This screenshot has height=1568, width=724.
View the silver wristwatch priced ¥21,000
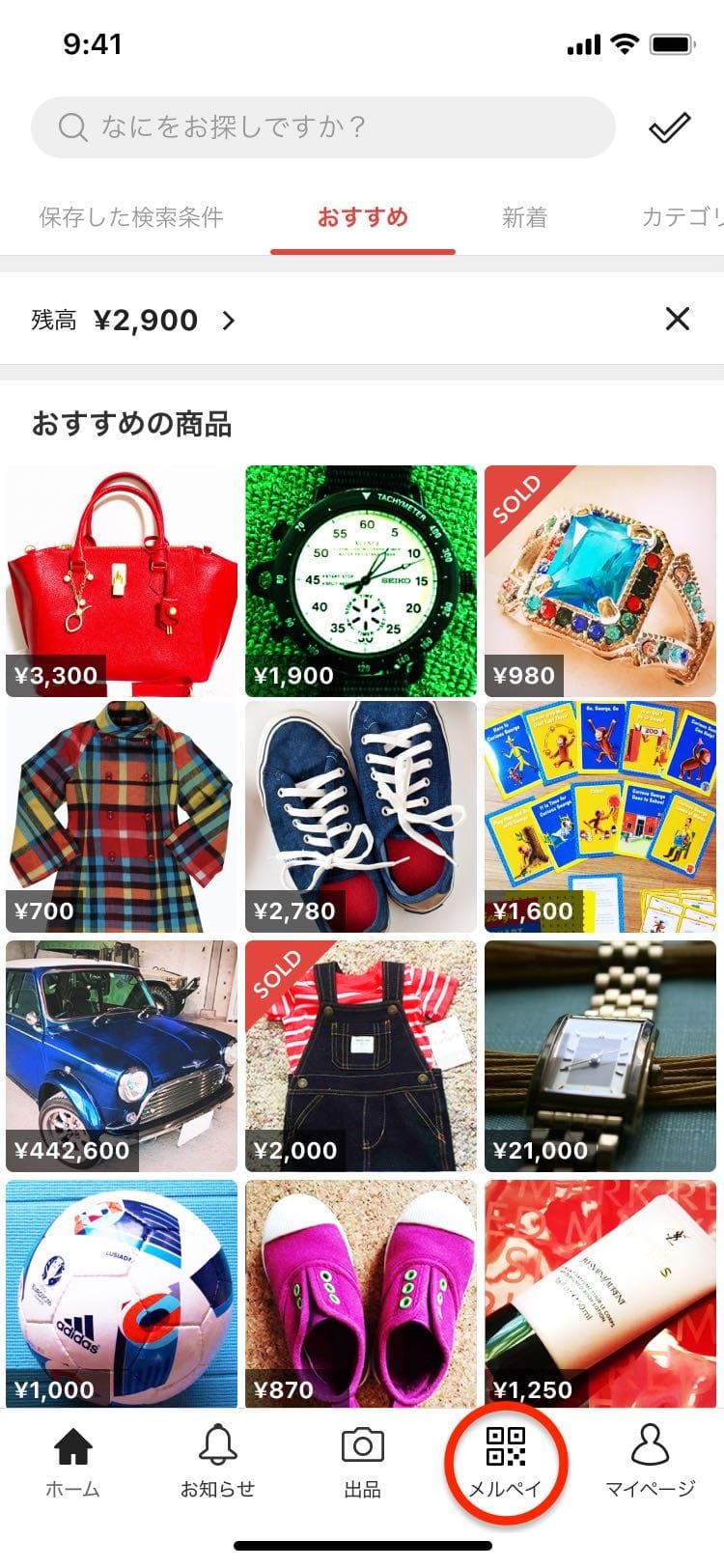600,1056
